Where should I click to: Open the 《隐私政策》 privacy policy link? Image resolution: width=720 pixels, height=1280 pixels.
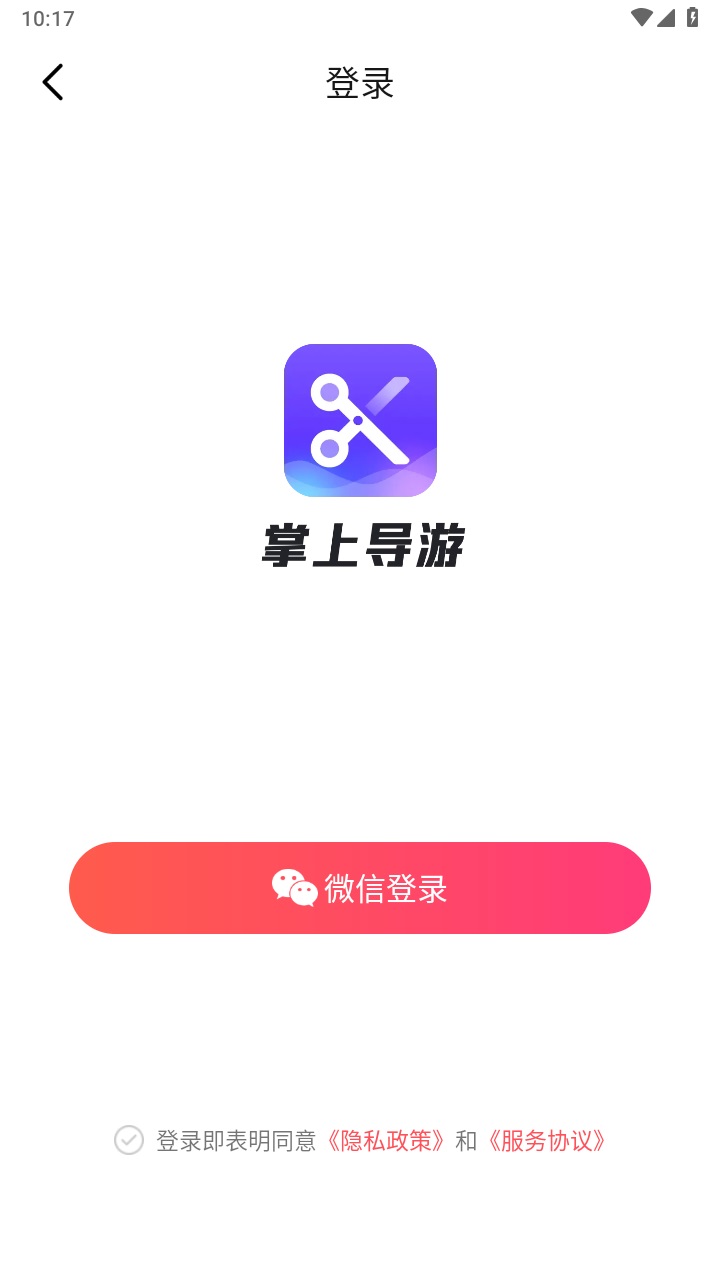388,1140
